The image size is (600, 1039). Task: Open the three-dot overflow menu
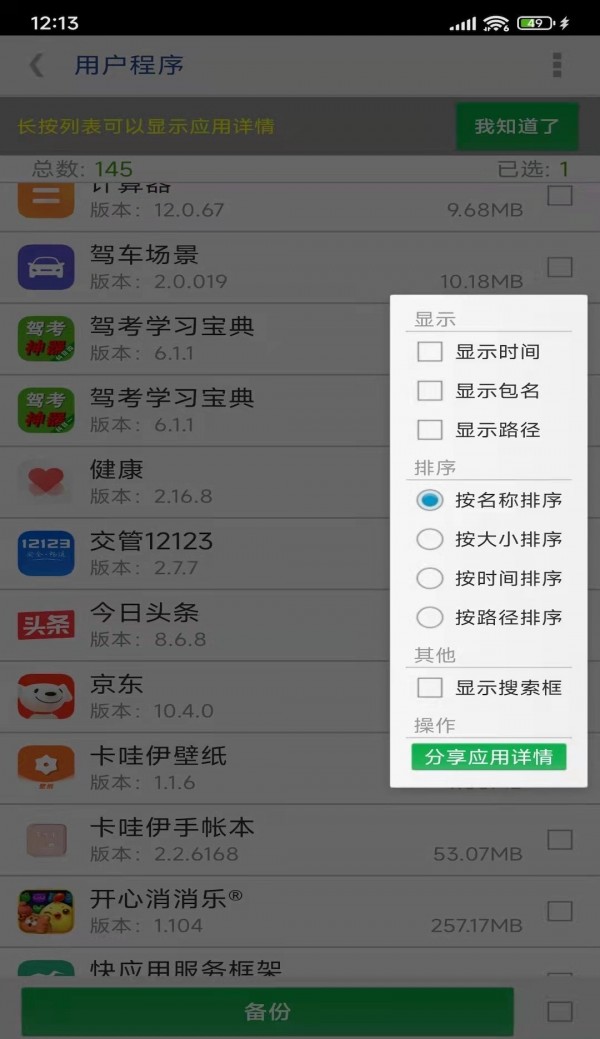557,66
